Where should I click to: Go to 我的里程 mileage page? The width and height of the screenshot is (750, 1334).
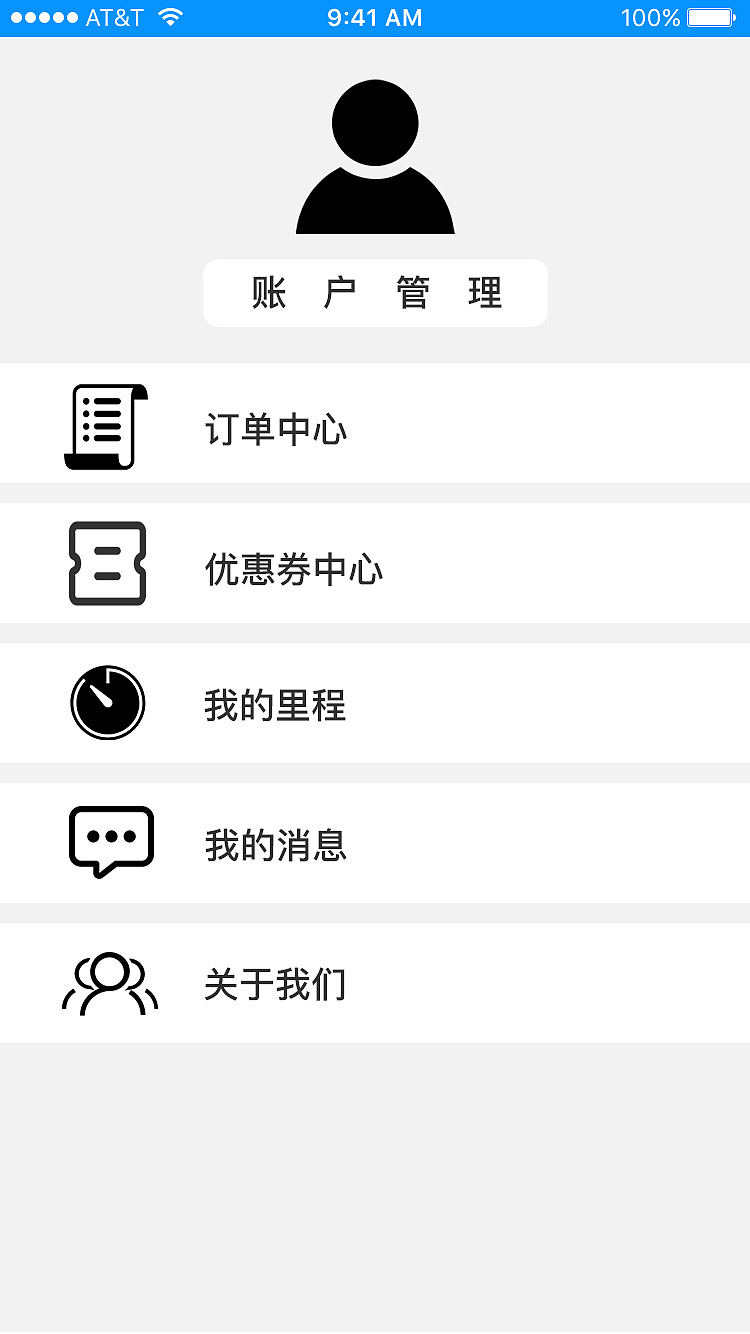(275, 706)
